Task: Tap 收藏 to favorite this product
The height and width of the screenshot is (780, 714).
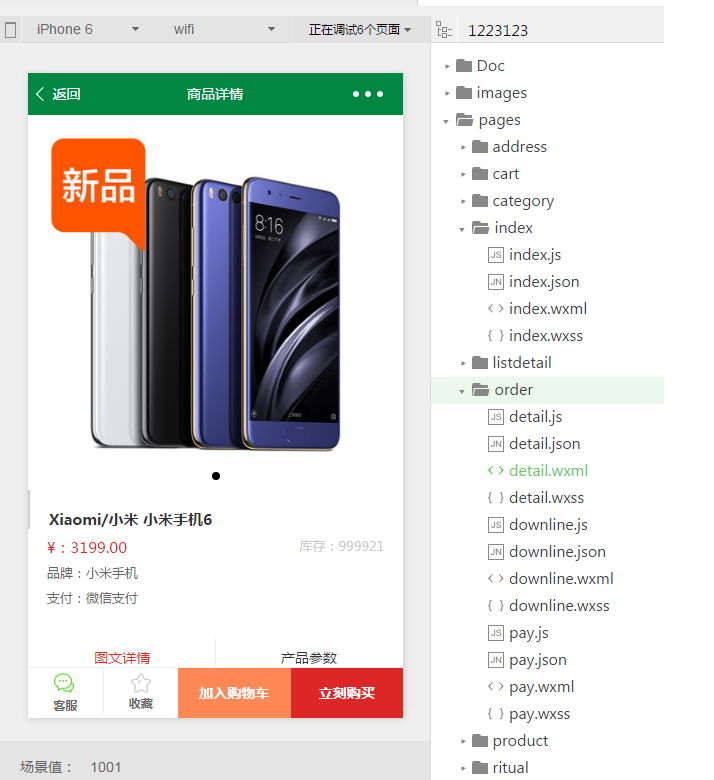Action: [x=141, y=692]
